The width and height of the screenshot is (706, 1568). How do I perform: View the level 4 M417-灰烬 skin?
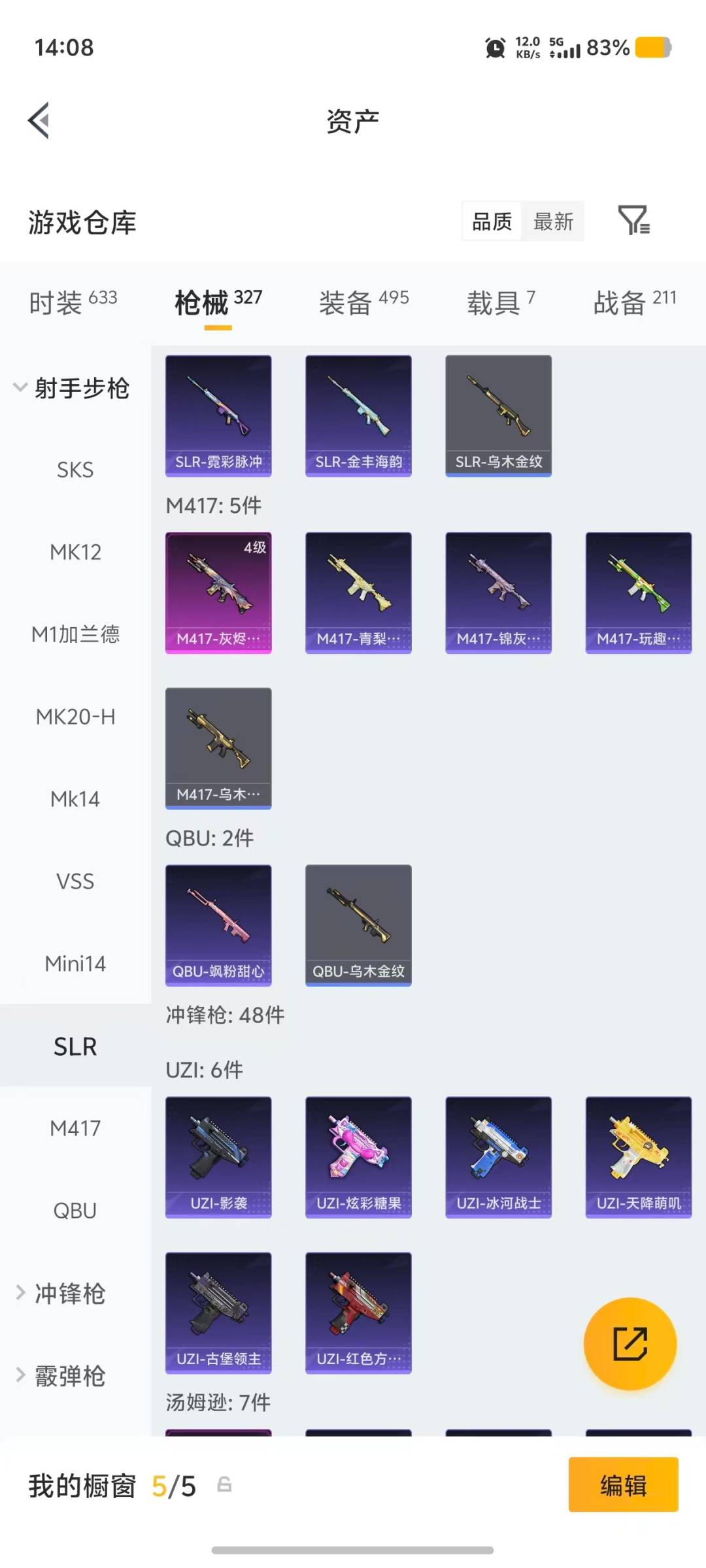pyautogui.click(x=218, y=593)
